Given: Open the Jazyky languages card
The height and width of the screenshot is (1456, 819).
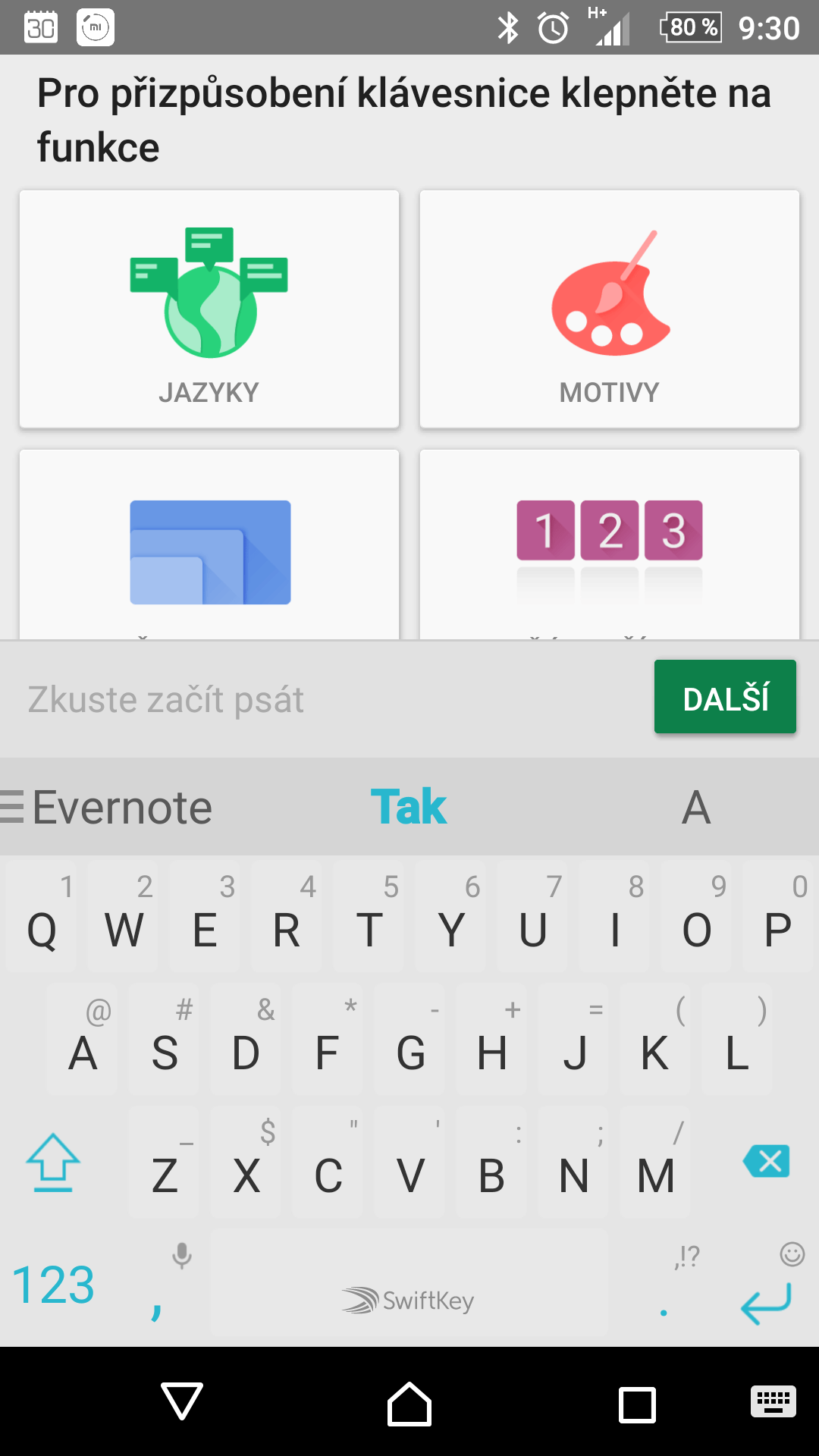Looking at the screenshot, I should 209,309.
